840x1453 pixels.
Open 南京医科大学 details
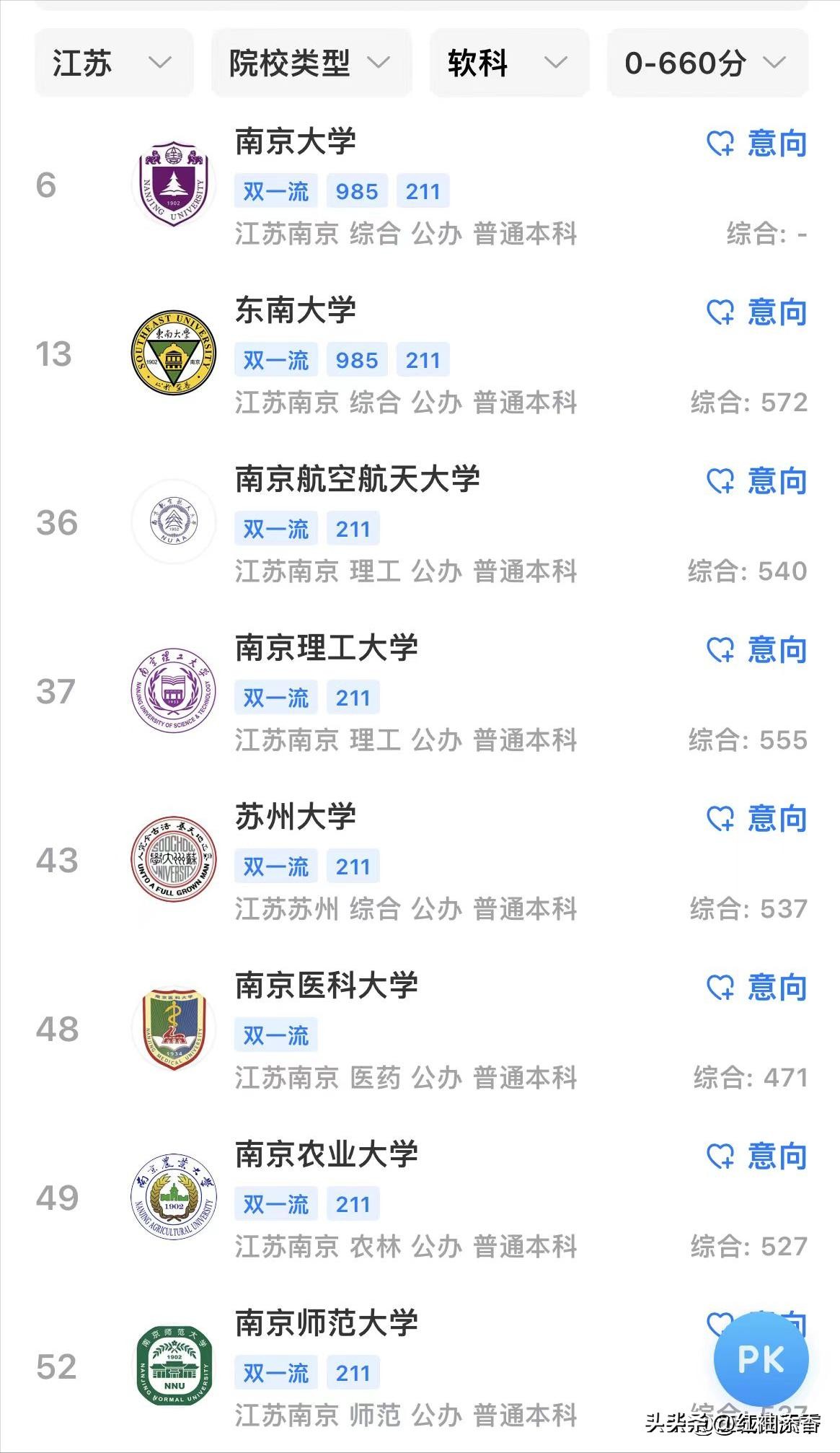pyautogui.click(x=327, y=986)
